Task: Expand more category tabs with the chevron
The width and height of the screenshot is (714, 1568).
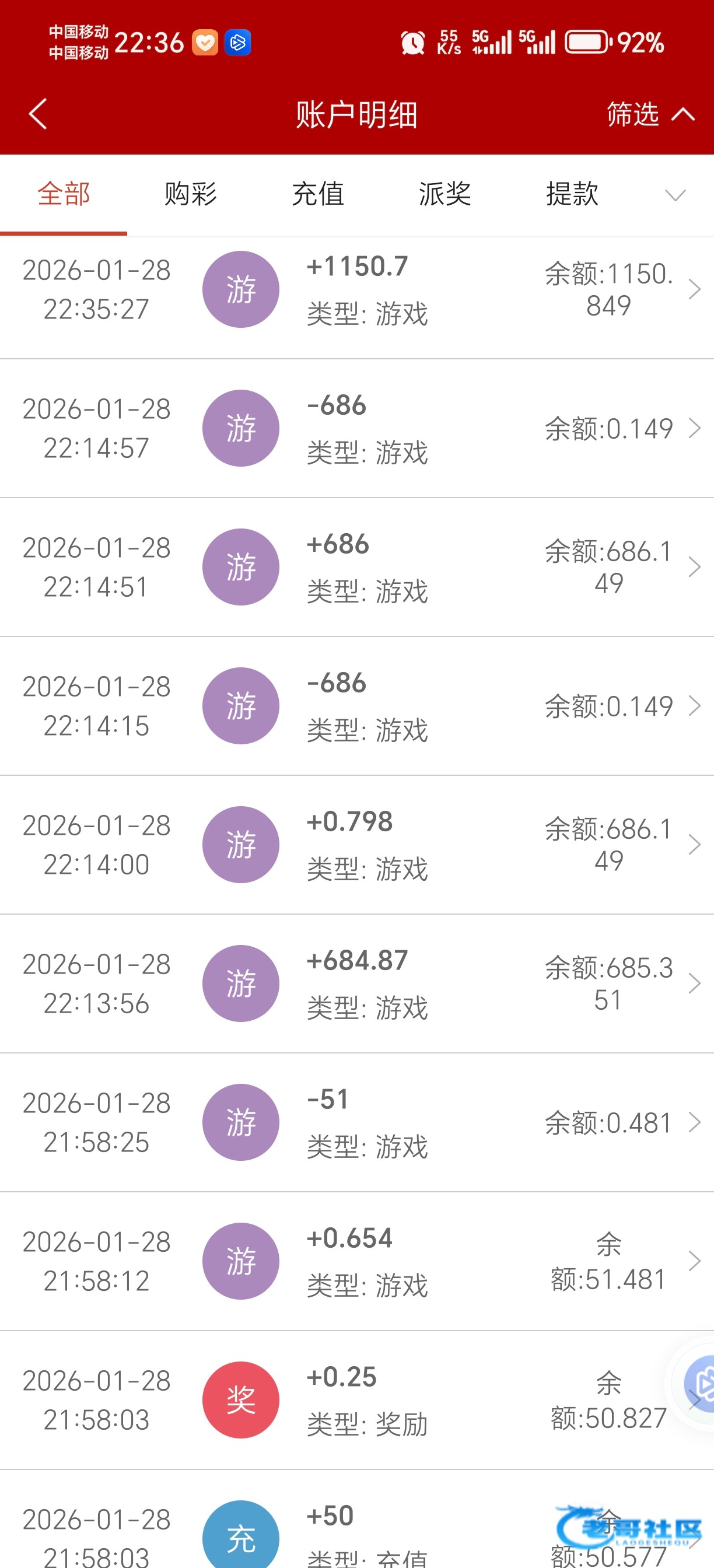Action: (675, 195)
